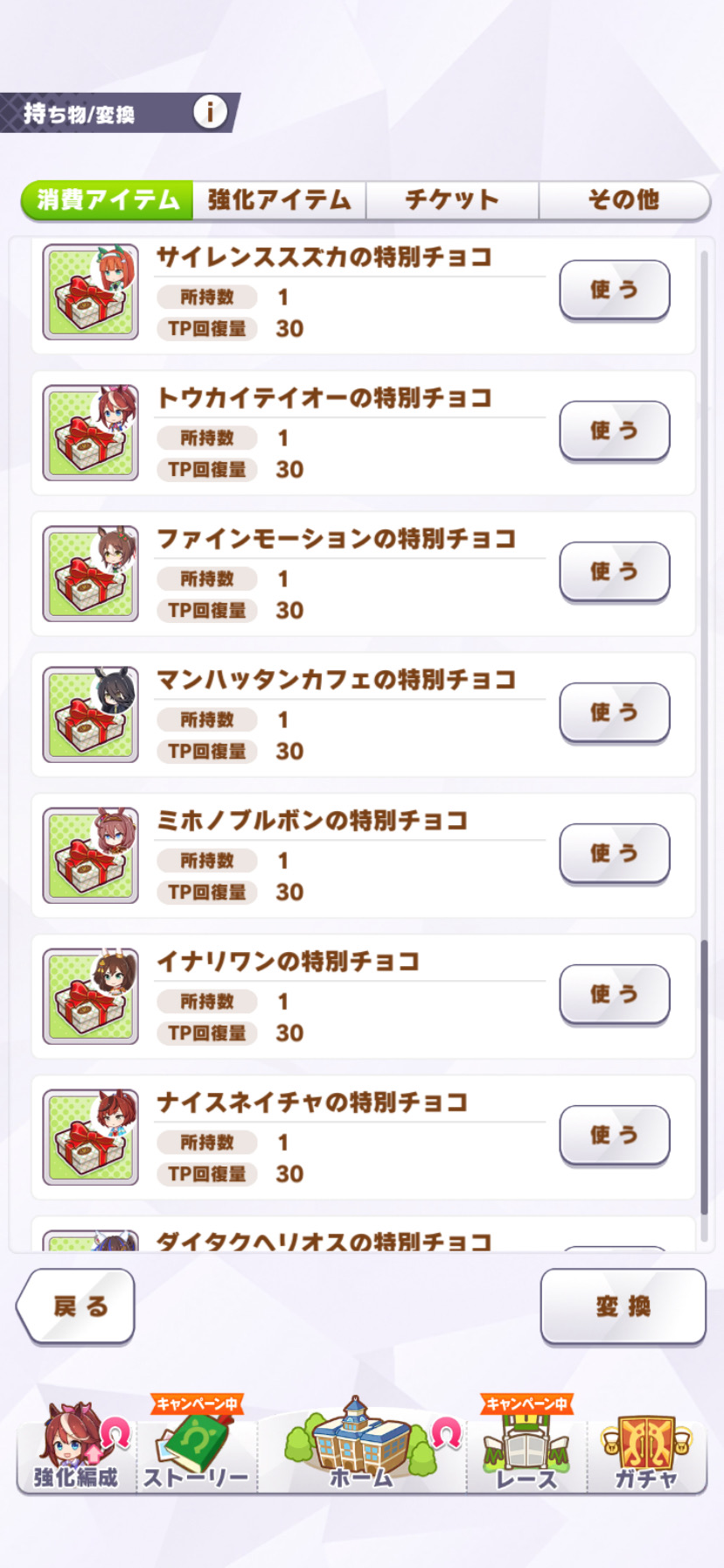The image size is (724, 1568).
Task: Switch to the チケット tab
Action: [x=451, y=199]
